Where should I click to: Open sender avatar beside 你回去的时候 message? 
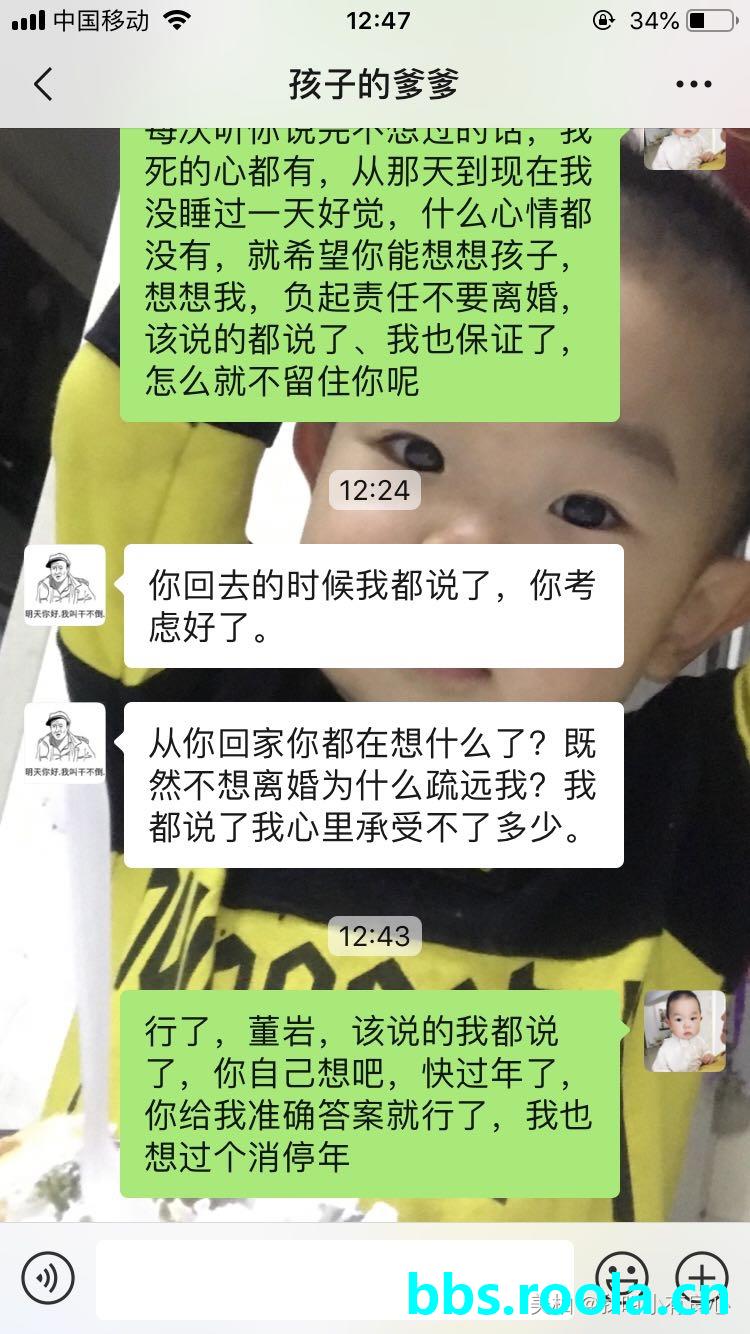(x=65, y=586)
